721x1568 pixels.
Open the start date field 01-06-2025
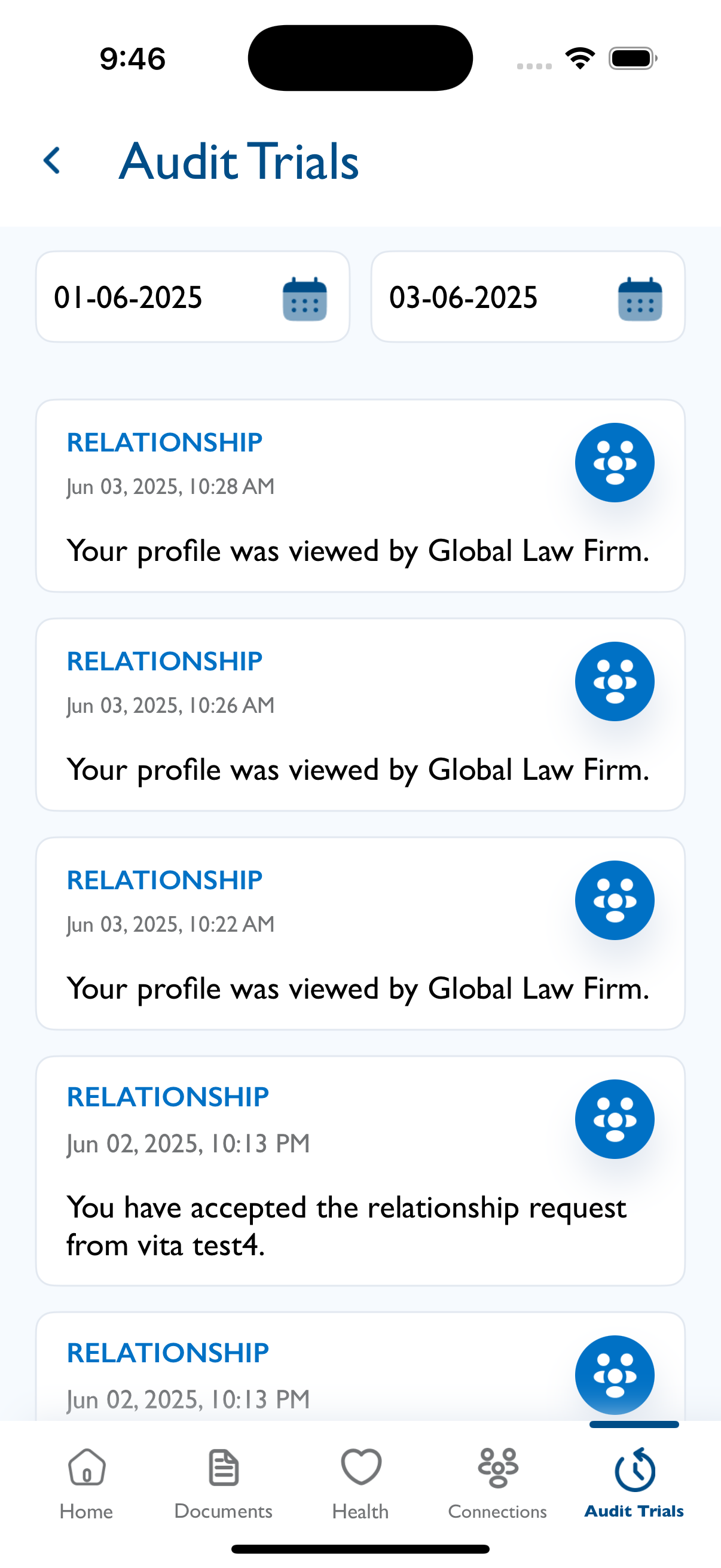click(193, 297)
